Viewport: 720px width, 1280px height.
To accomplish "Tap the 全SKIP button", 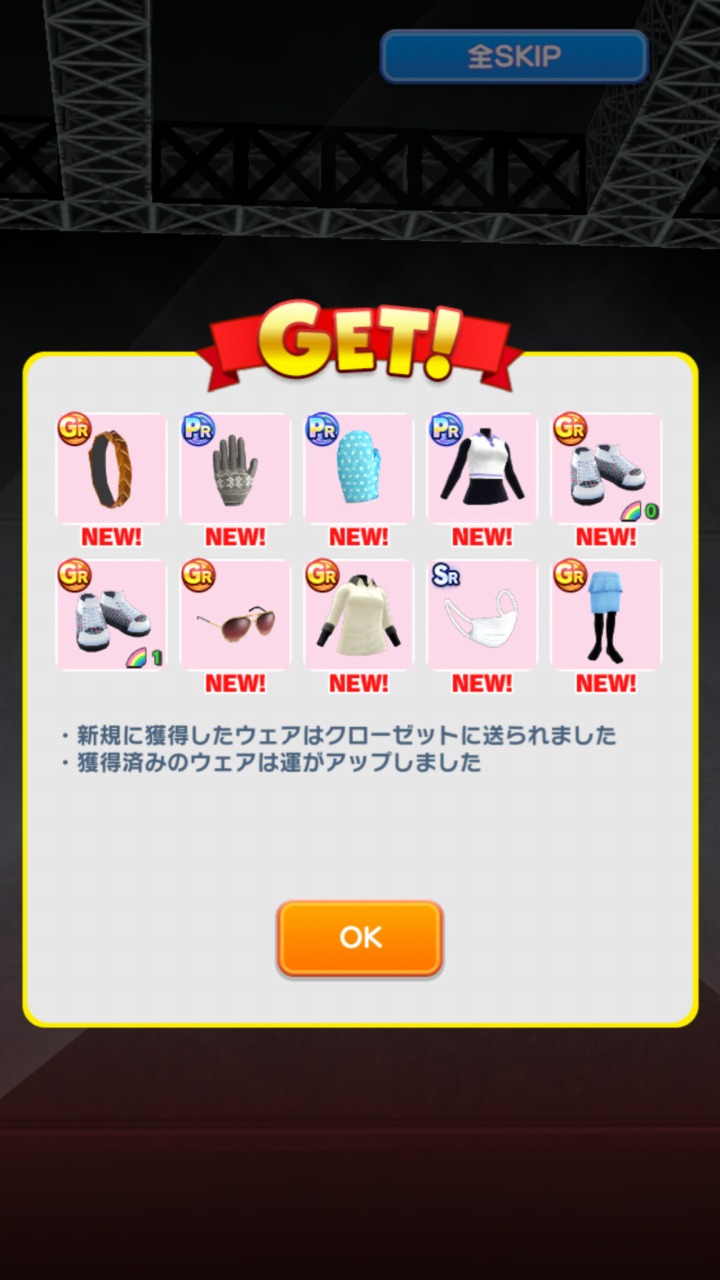I will tap(514, 57).
